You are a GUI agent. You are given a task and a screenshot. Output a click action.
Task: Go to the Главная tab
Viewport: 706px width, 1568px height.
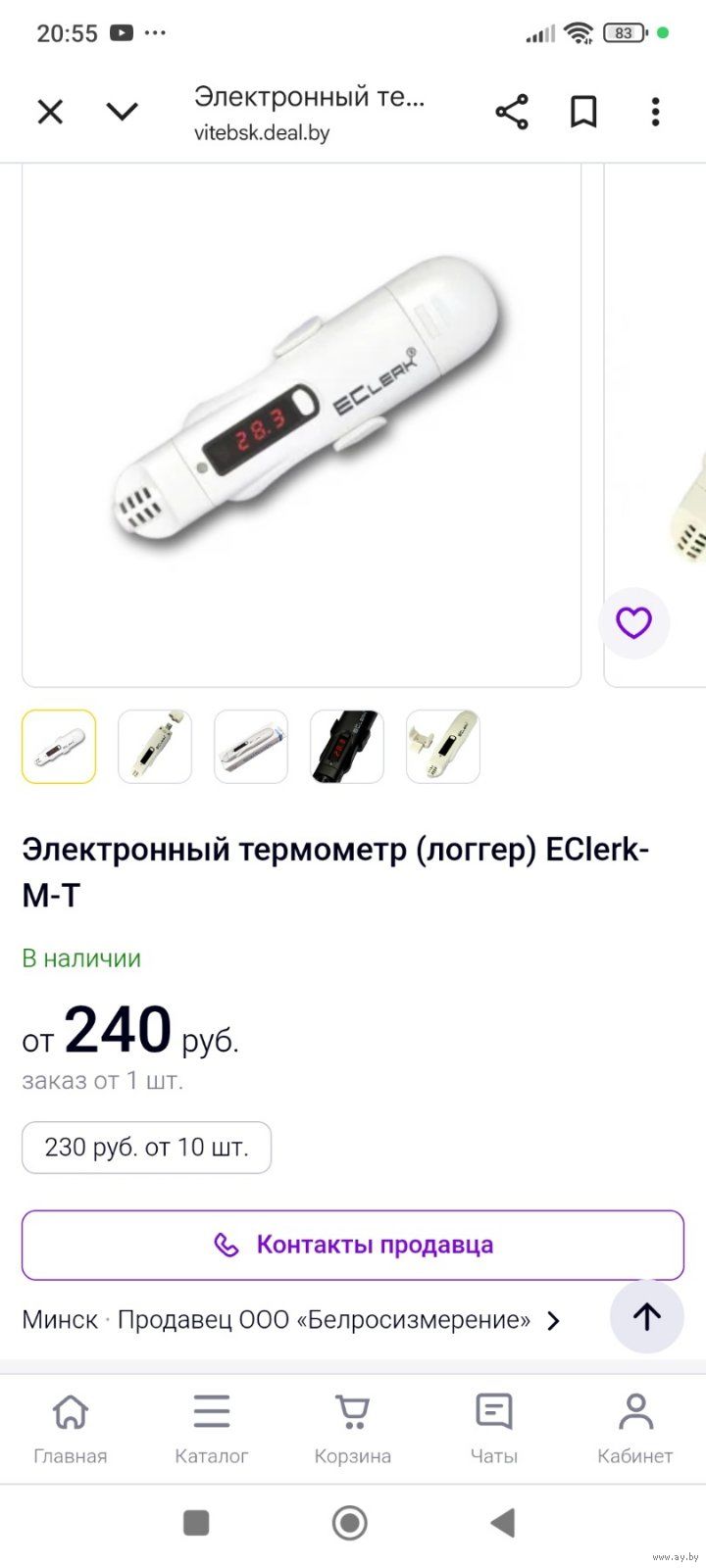[71, 1429]
